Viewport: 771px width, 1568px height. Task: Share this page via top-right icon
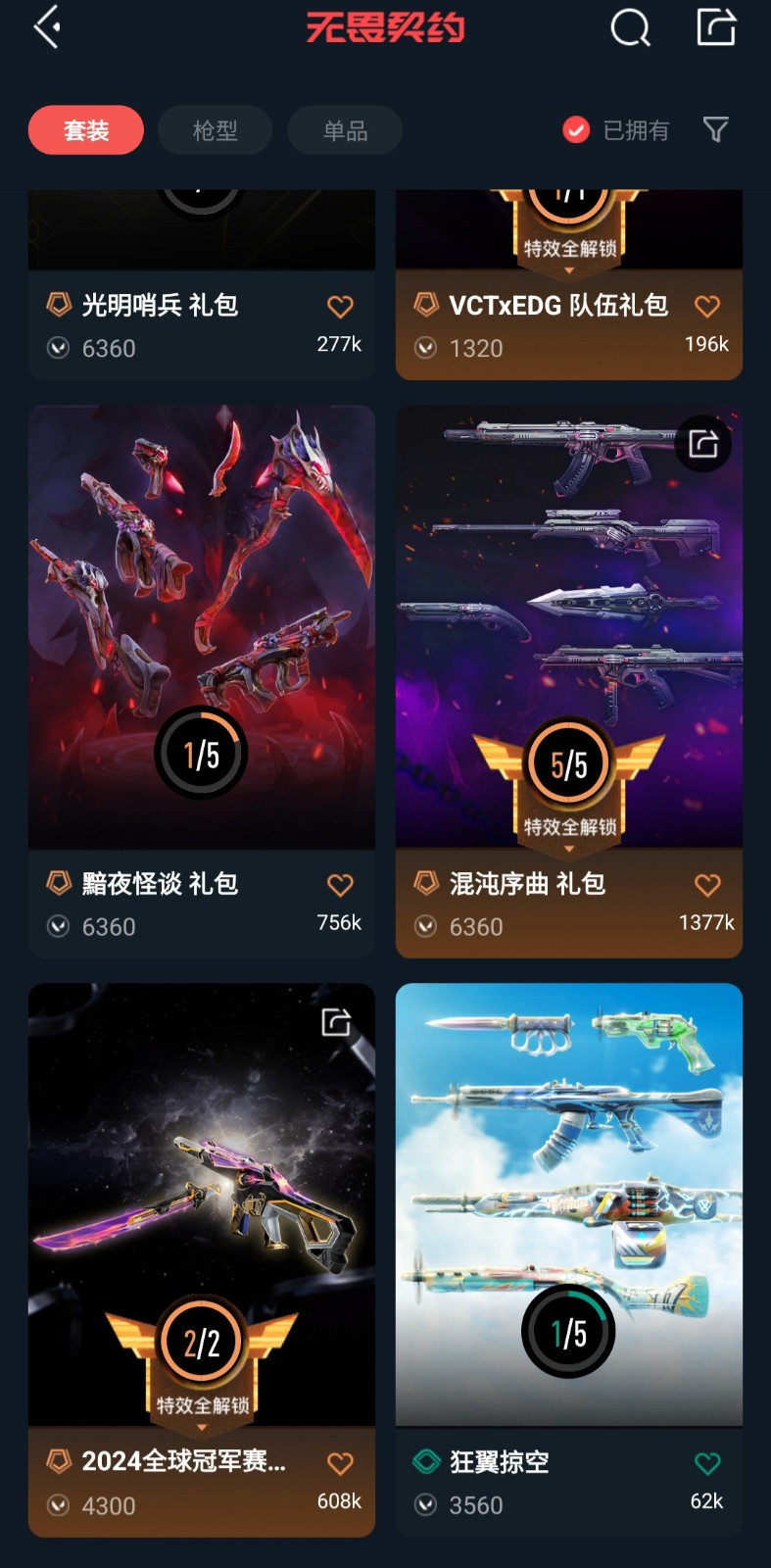tap(716, 26)
